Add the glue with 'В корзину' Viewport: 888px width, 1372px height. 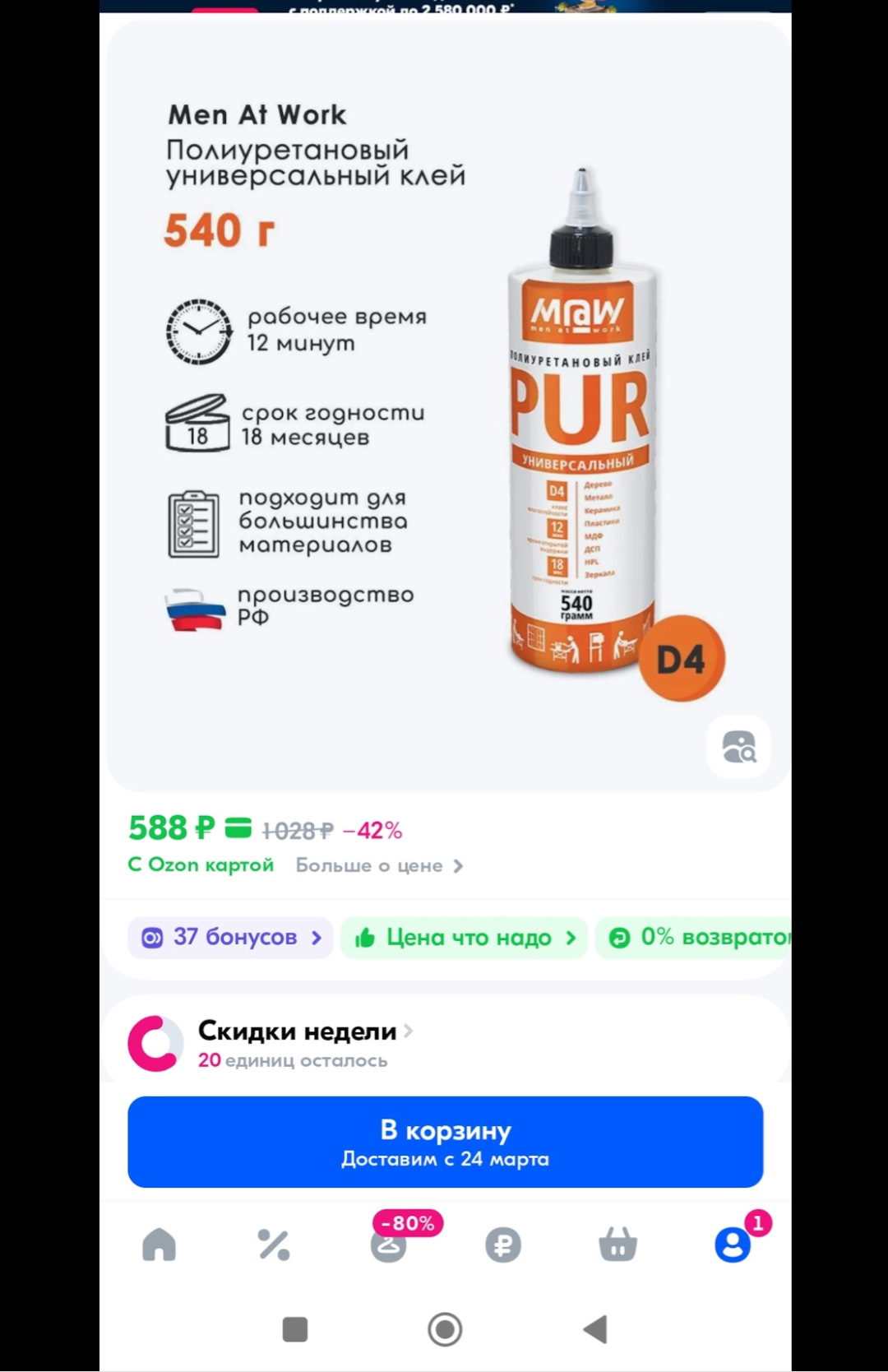[x=445, y=1142]
